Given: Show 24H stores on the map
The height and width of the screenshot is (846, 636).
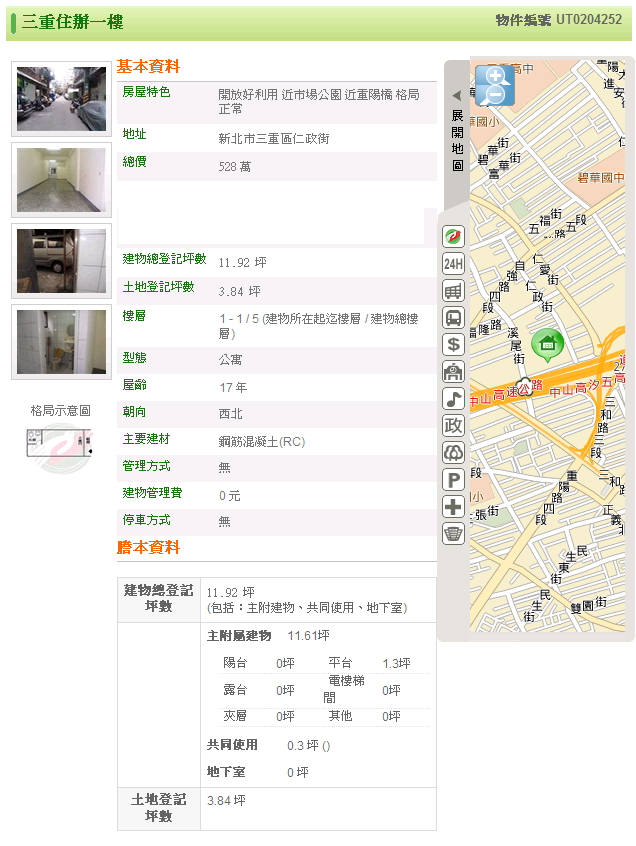Looking at the screenshot, I should [x=453, y=264].
